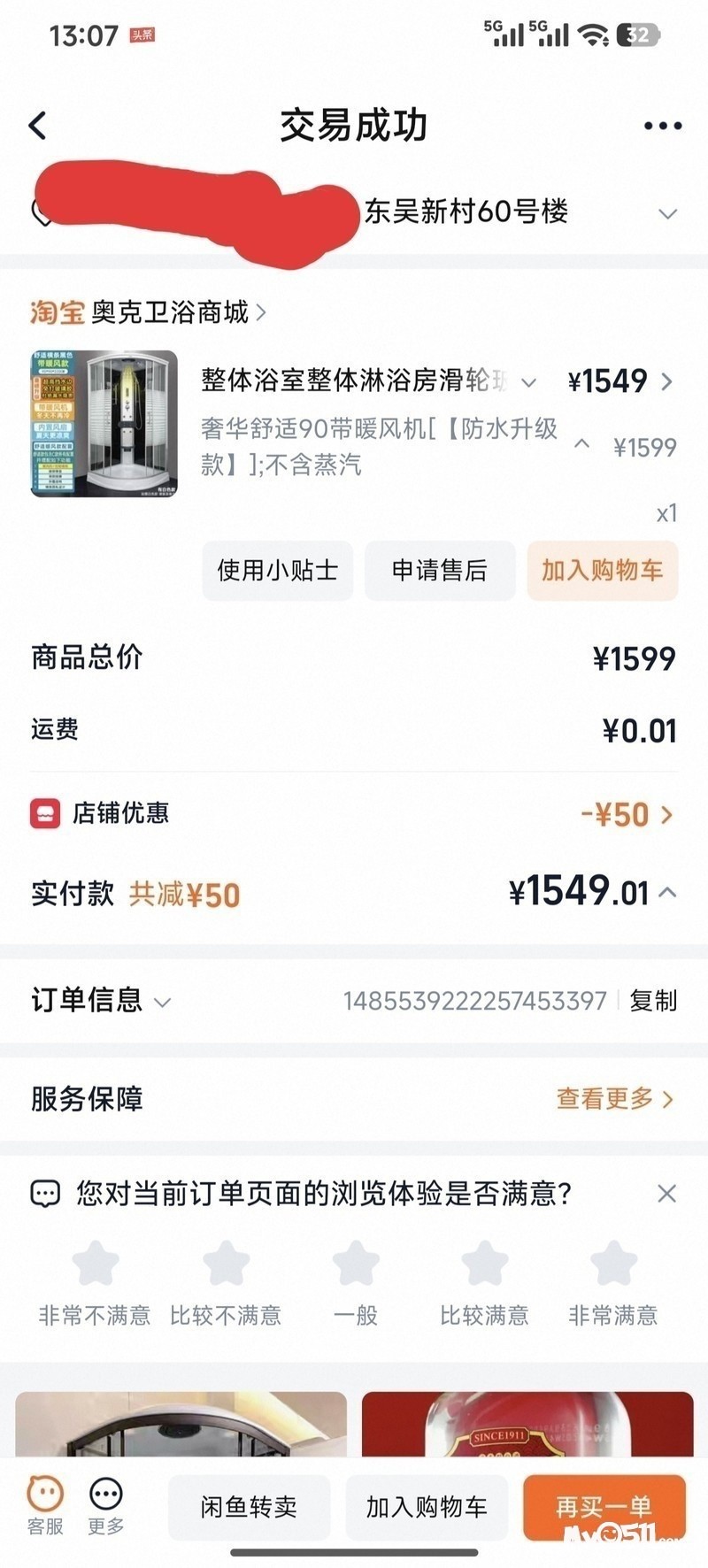The width and height of the screenshot is (708, 1568).
Task: View 店铺优惠 discount details
Action: click(627, 814)
